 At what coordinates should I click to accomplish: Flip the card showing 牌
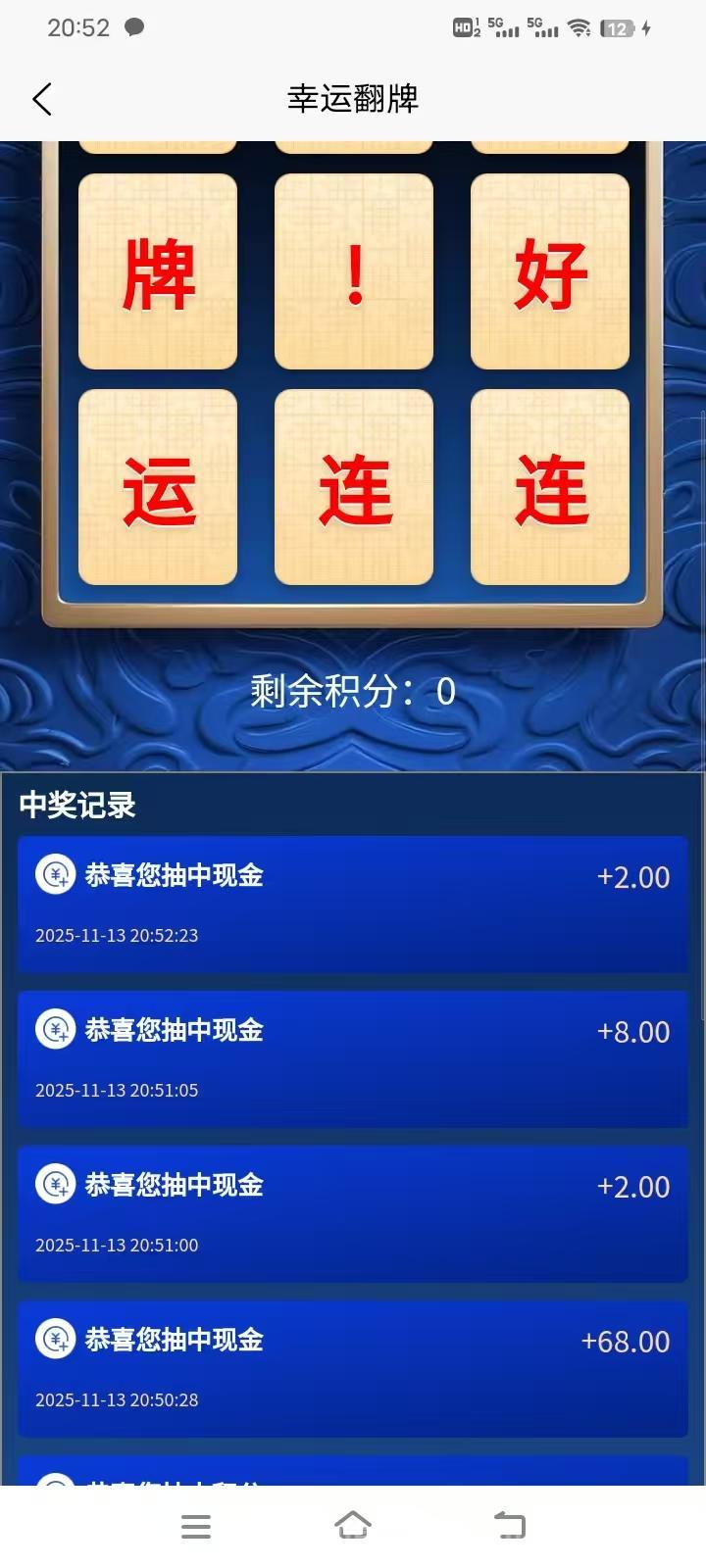point(158,271)
